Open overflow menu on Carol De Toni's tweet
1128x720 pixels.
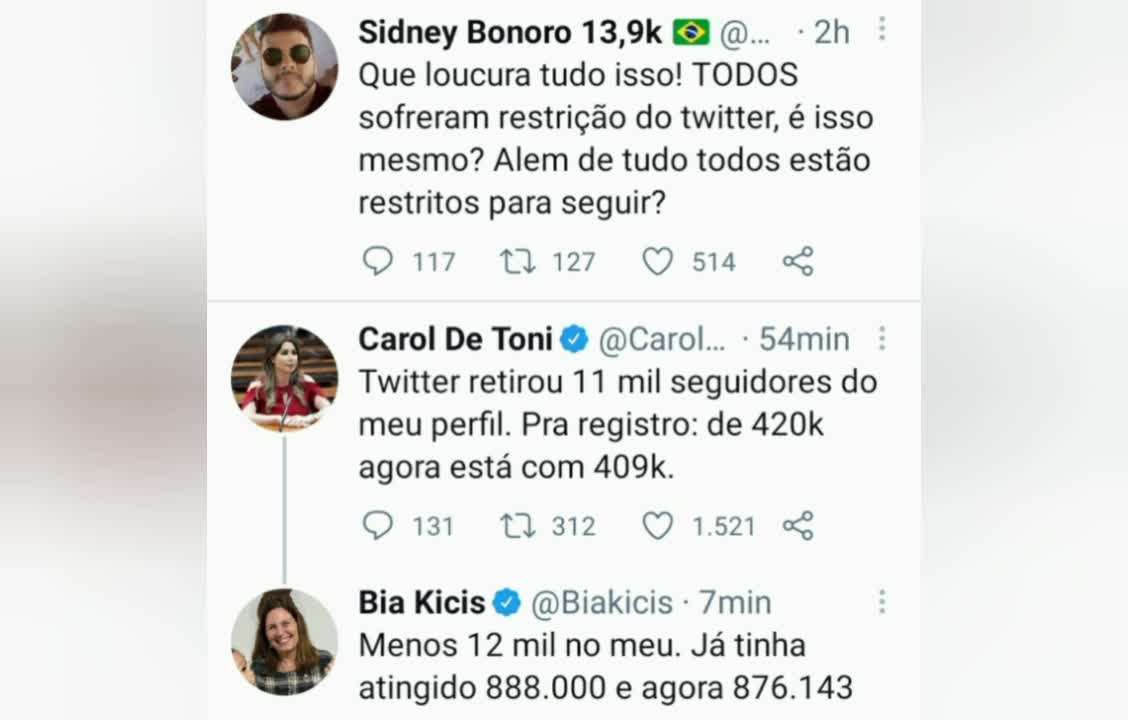(881, 338)
